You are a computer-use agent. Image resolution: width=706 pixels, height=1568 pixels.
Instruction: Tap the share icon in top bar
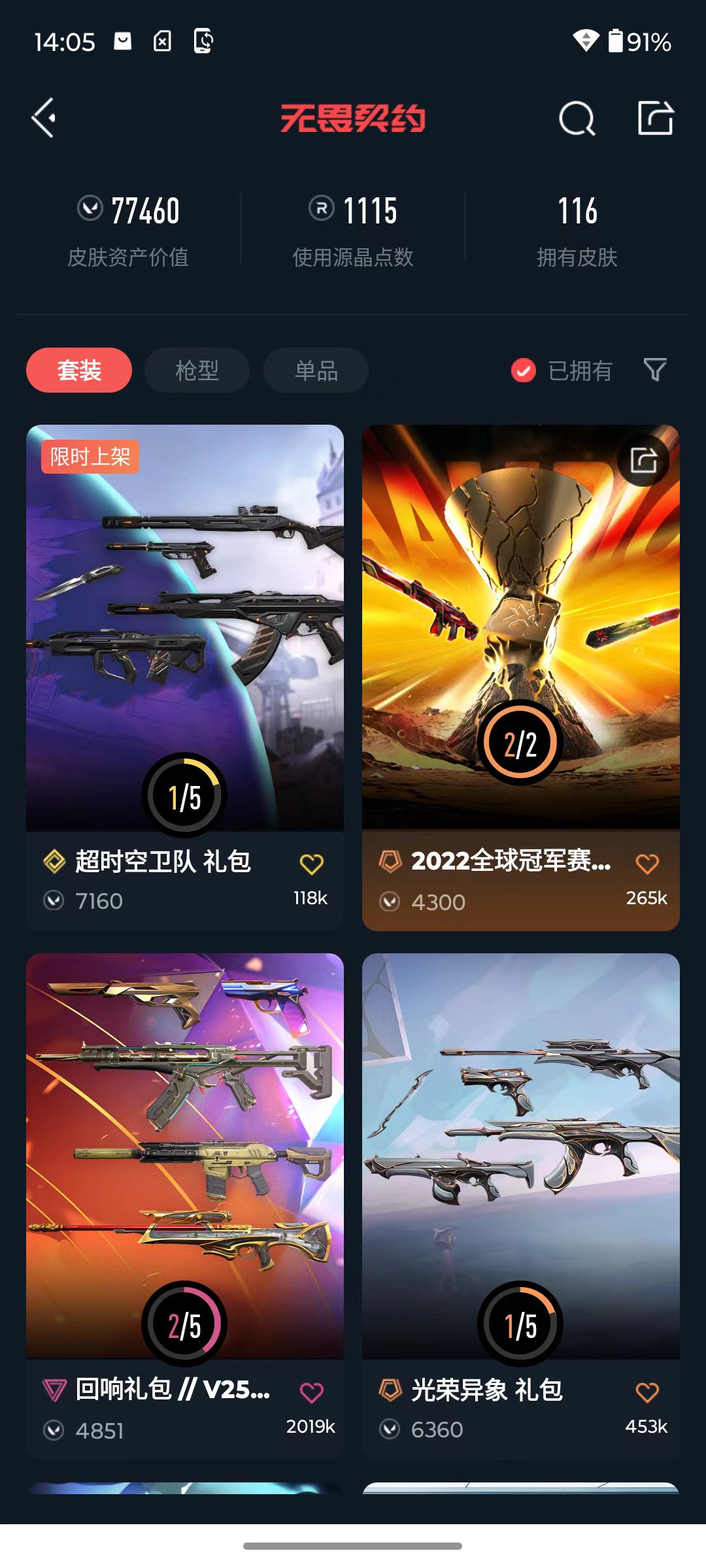click(x=656, y=118)
